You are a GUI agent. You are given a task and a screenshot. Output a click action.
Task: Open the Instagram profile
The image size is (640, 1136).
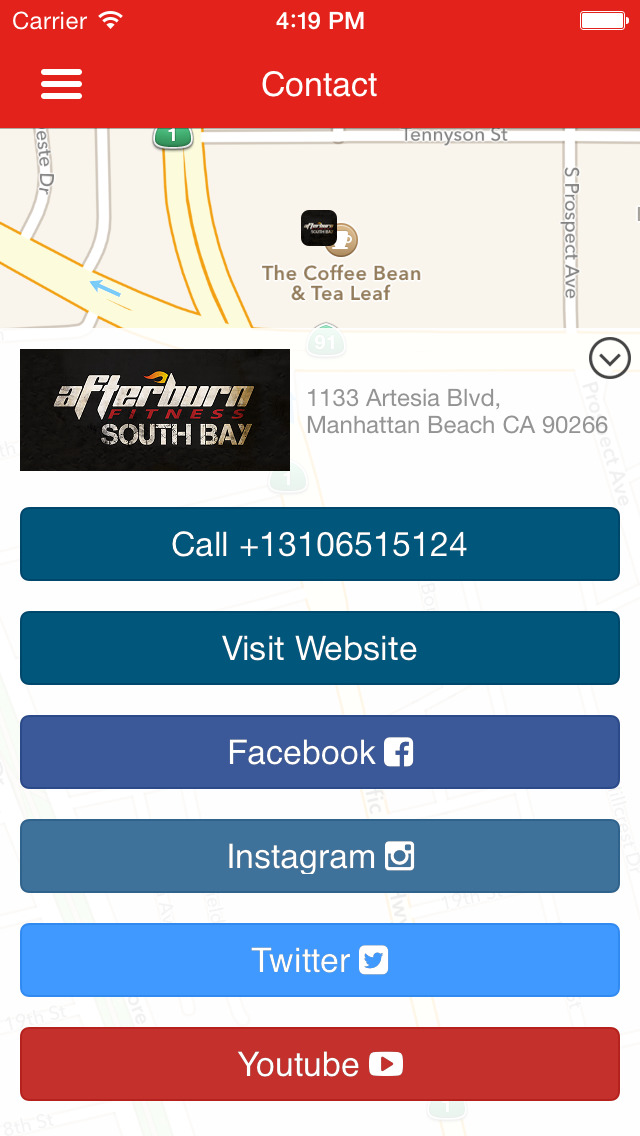320,856
